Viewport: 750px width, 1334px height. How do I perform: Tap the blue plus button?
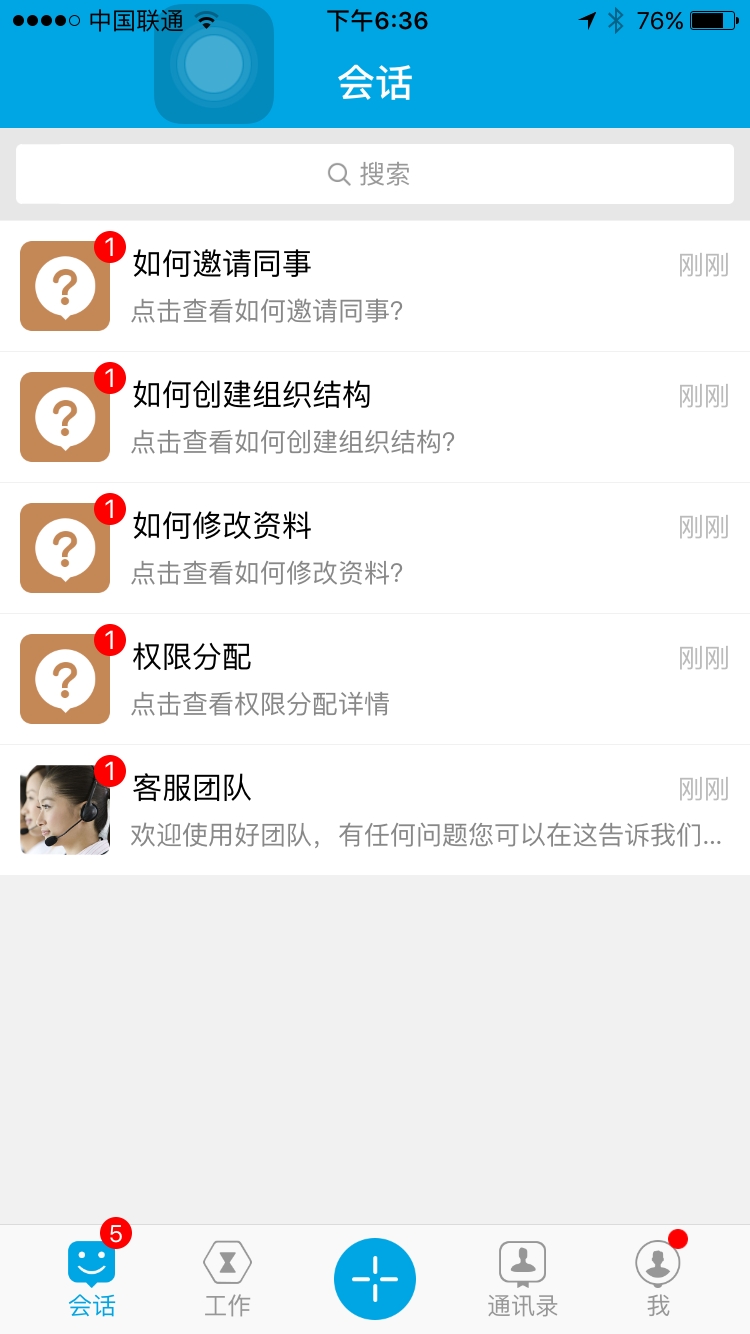tap(375, 1279)
